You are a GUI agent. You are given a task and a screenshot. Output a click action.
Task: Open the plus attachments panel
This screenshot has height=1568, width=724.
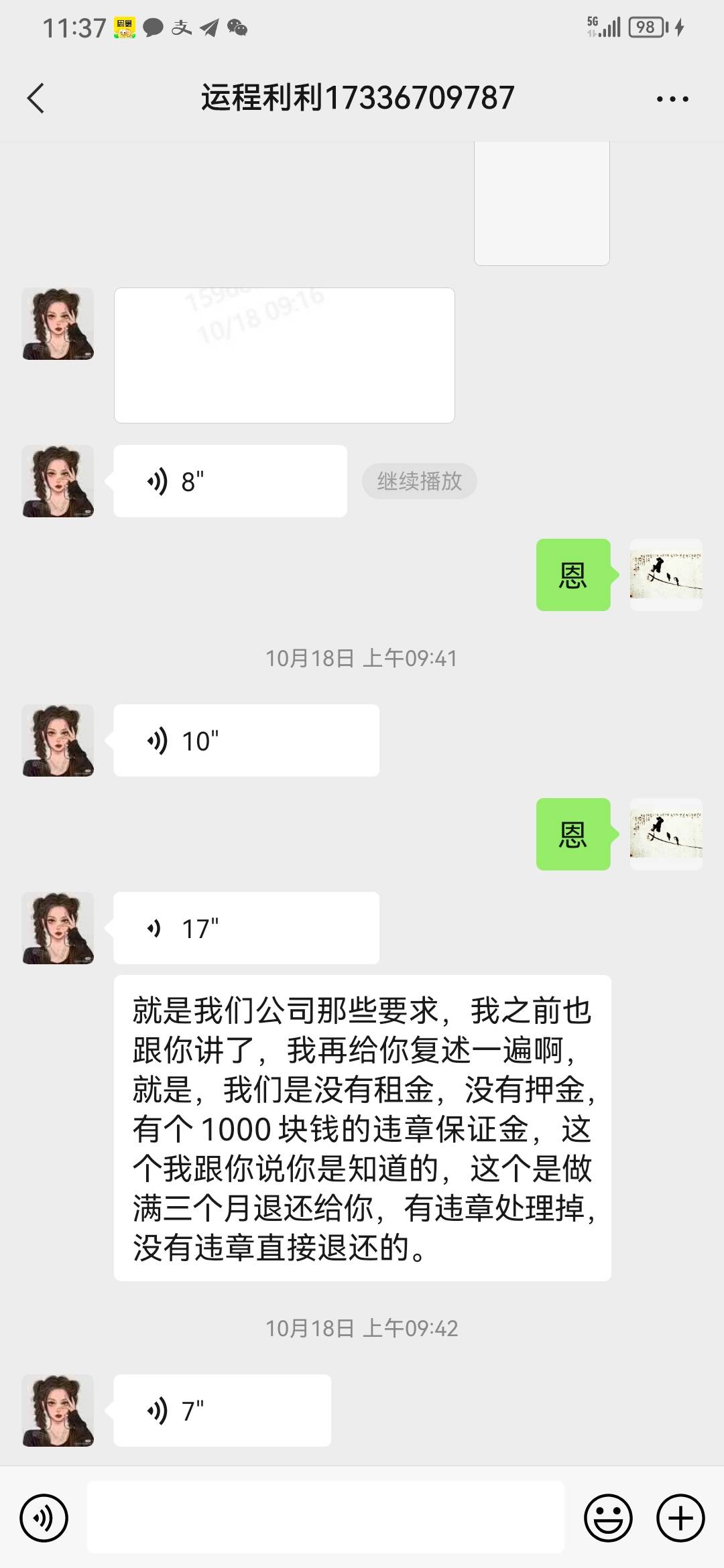click(x=680, y=1518)
